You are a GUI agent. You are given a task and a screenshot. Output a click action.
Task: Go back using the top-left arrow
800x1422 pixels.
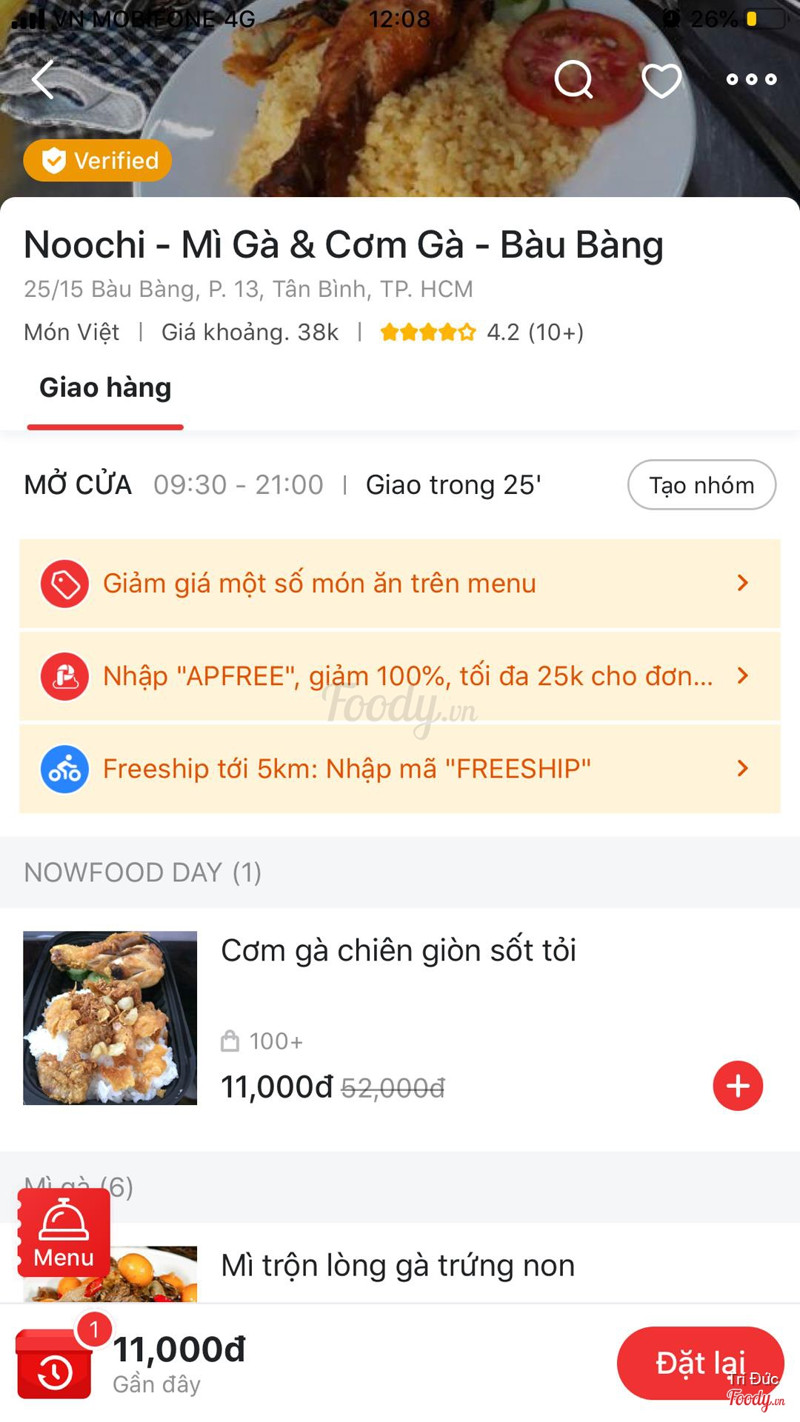click(x=43, y=79)
